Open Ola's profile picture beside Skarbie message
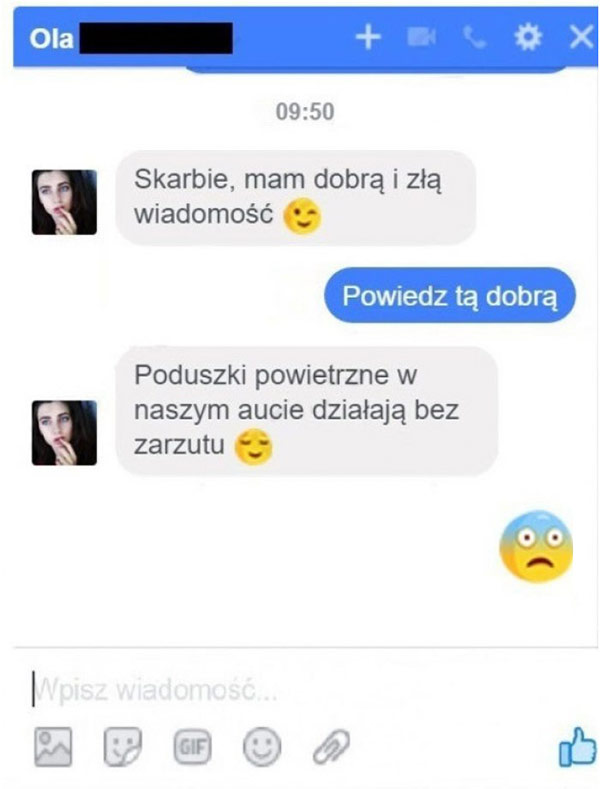 point(64,202)
